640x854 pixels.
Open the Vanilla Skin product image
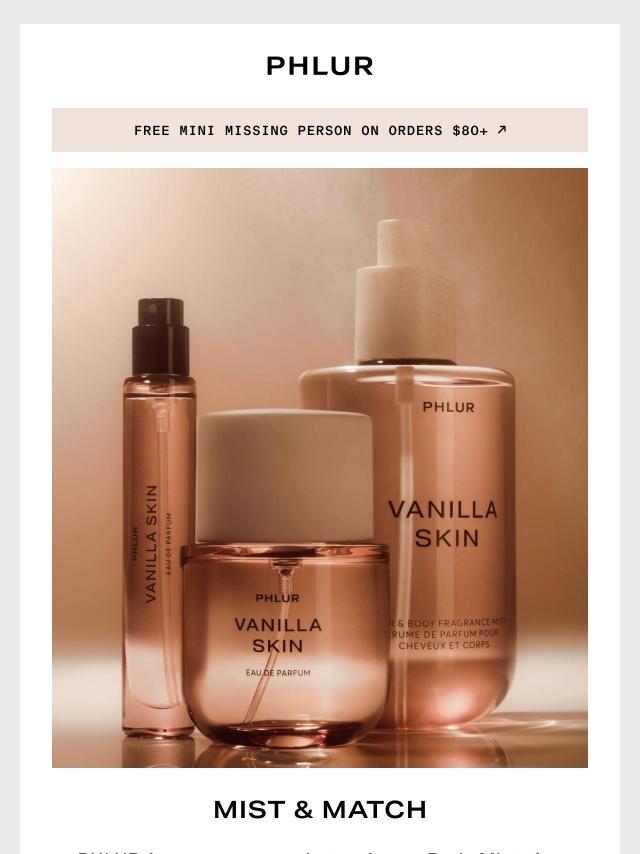coord(320,467)
